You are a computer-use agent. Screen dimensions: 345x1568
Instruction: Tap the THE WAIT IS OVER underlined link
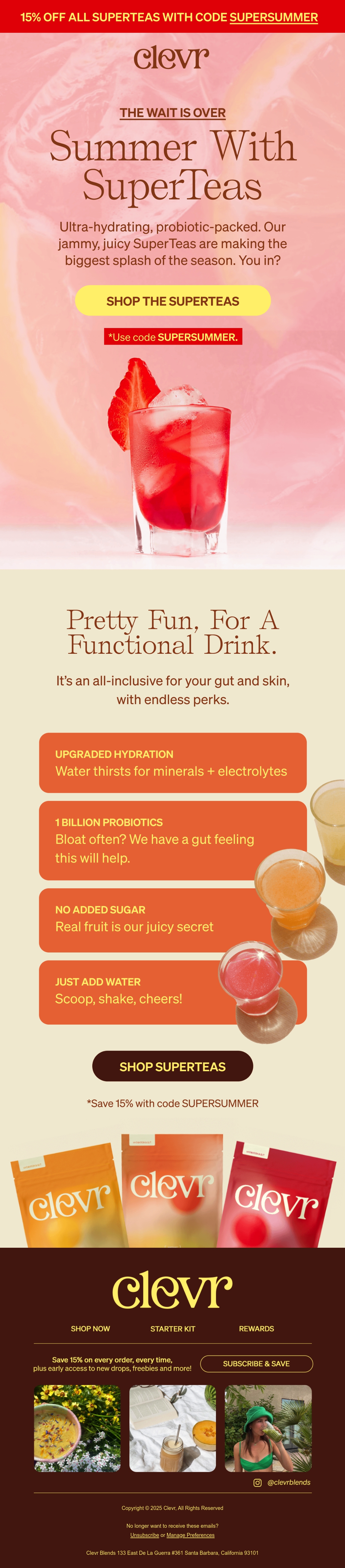pyautogui.click(x=173, y=113)
